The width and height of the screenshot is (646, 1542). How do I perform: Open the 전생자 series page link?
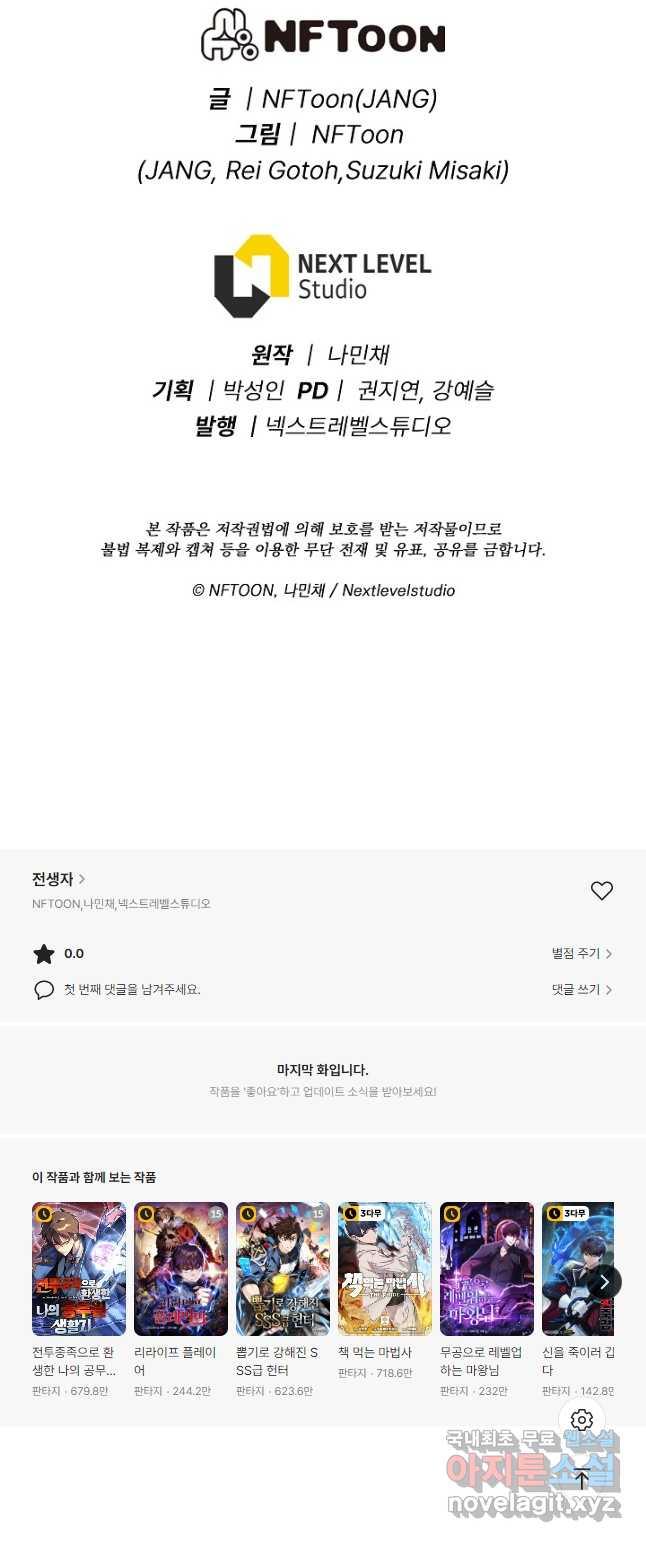(58, 879)
